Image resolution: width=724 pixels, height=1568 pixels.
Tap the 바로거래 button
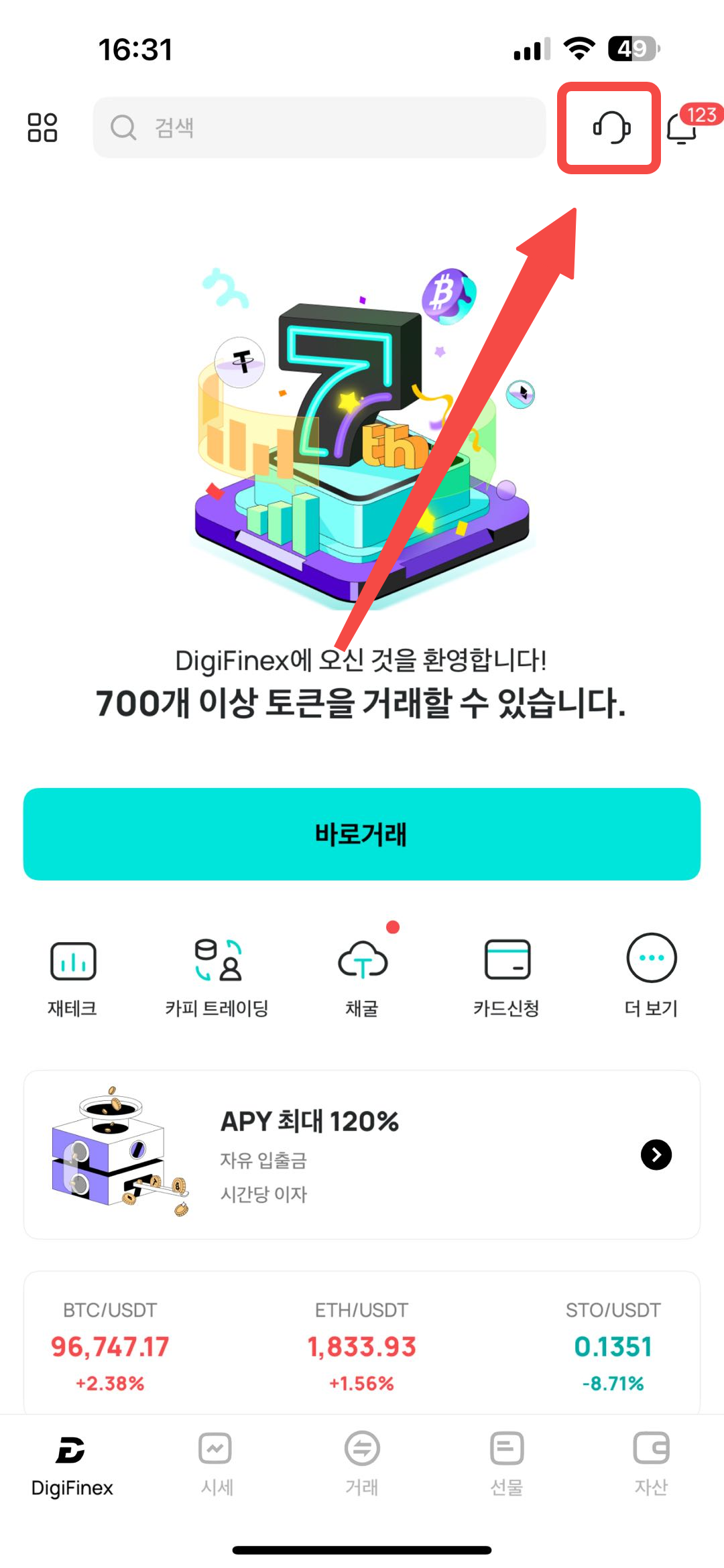pyautogui.click(x=362, y=834)
